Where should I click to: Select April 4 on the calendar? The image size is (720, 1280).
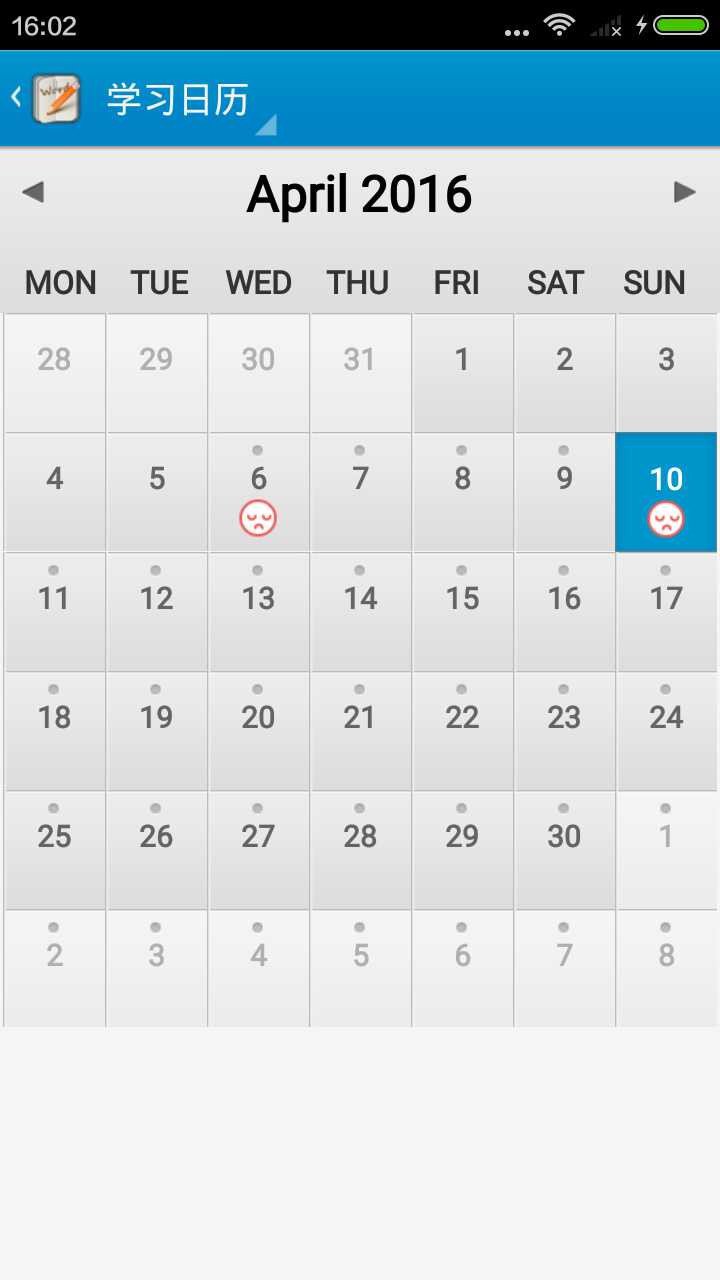55,492
